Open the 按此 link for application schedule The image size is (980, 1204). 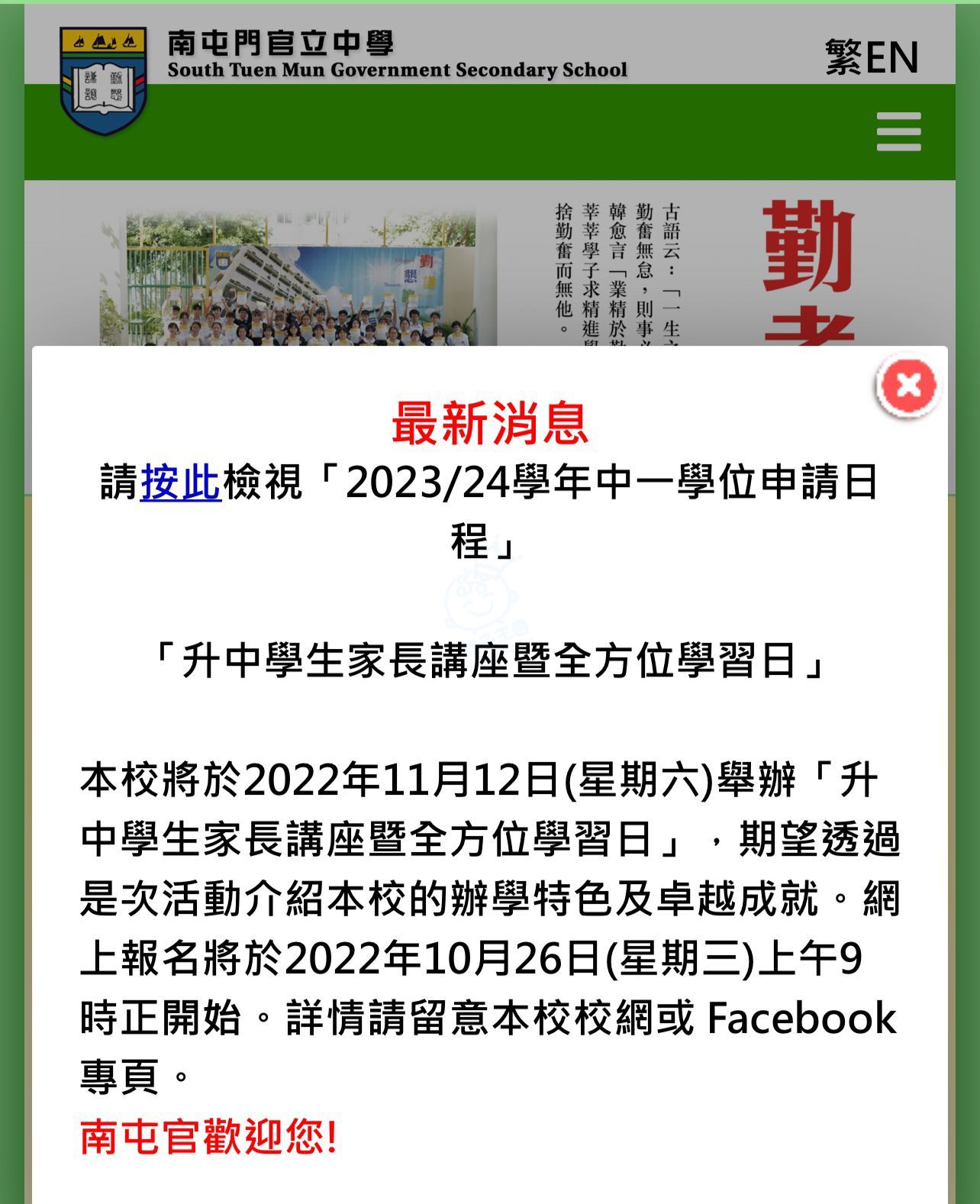pos(180,483)
